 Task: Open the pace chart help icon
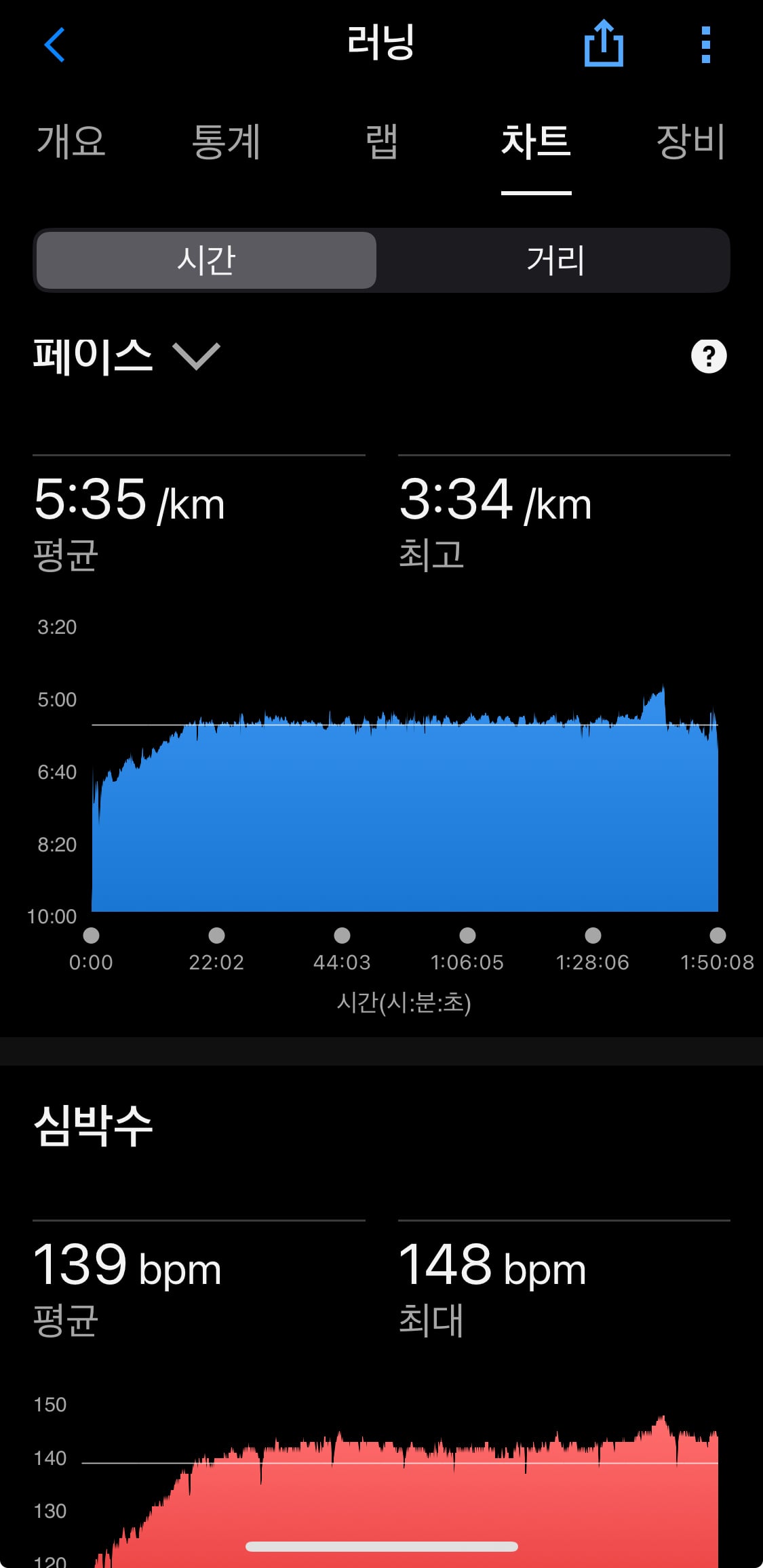click(x=709, y=356)
